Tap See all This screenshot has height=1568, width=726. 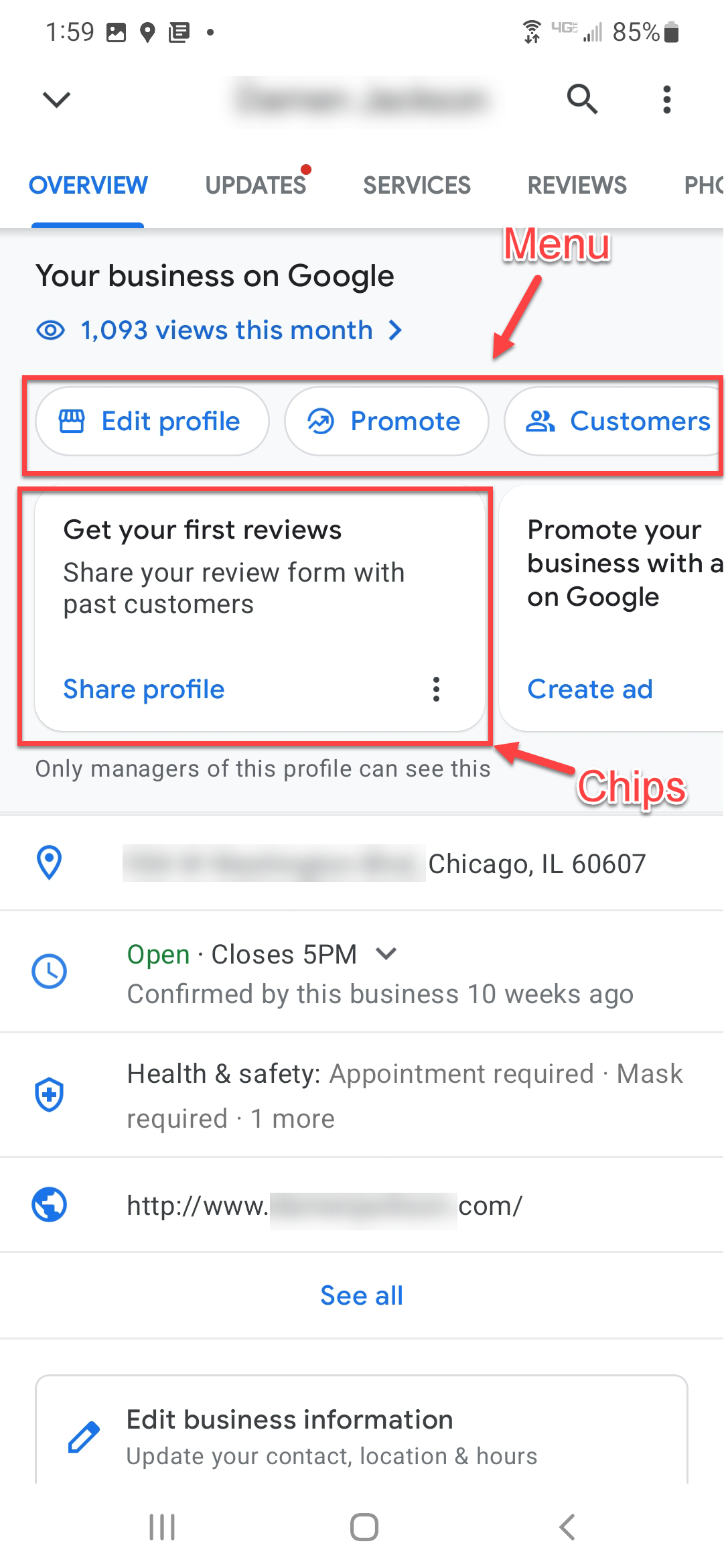coord(362,1296)
